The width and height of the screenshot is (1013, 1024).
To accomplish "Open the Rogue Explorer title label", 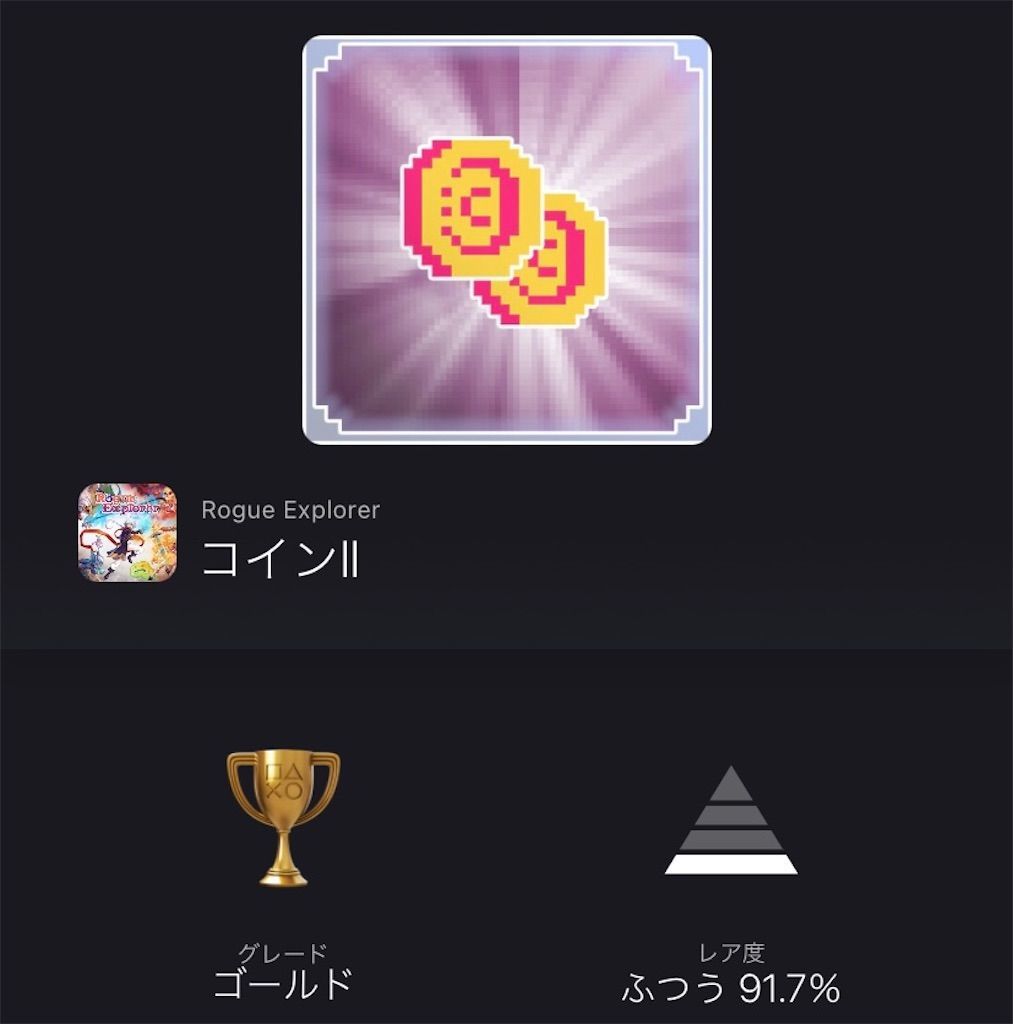I will coord(290,511).
